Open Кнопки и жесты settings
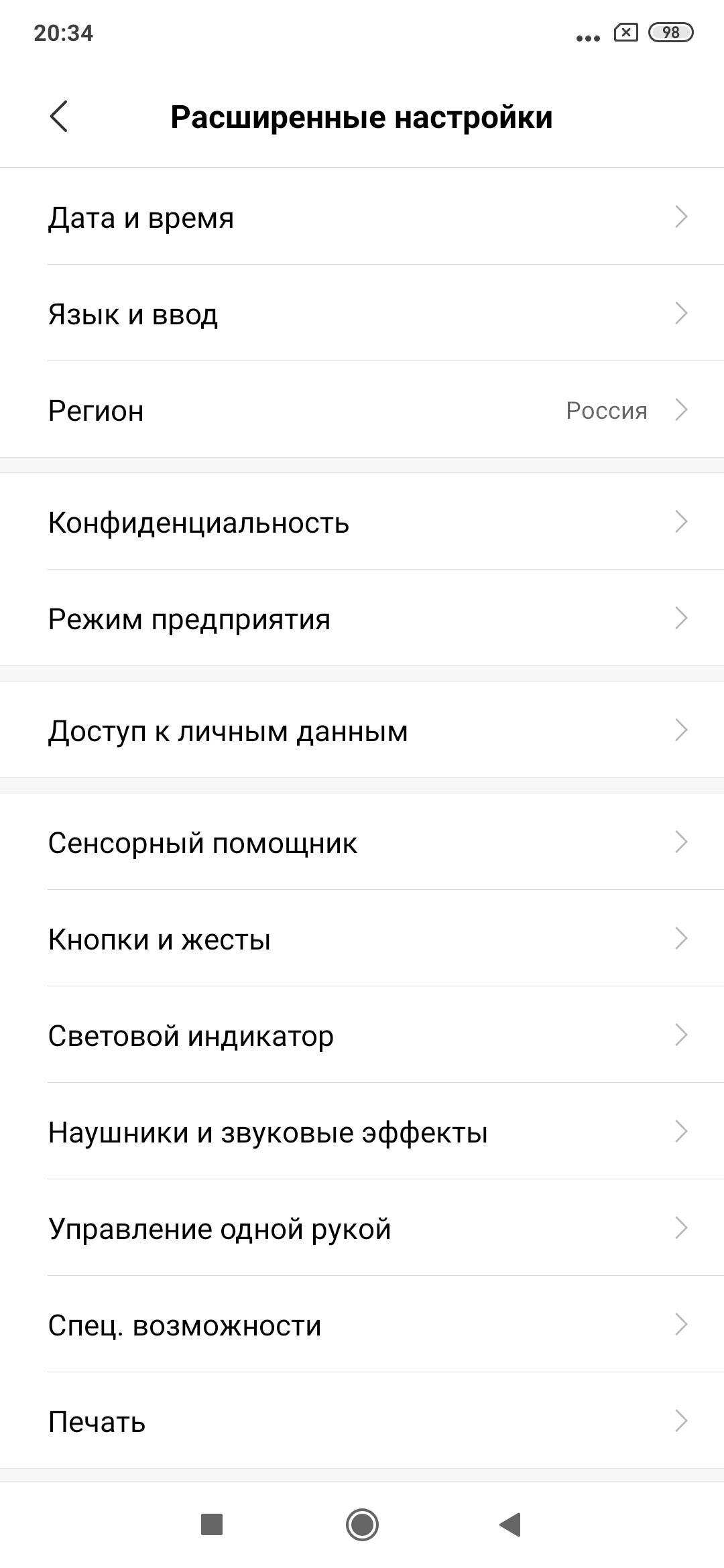 (x=362, y=939)
